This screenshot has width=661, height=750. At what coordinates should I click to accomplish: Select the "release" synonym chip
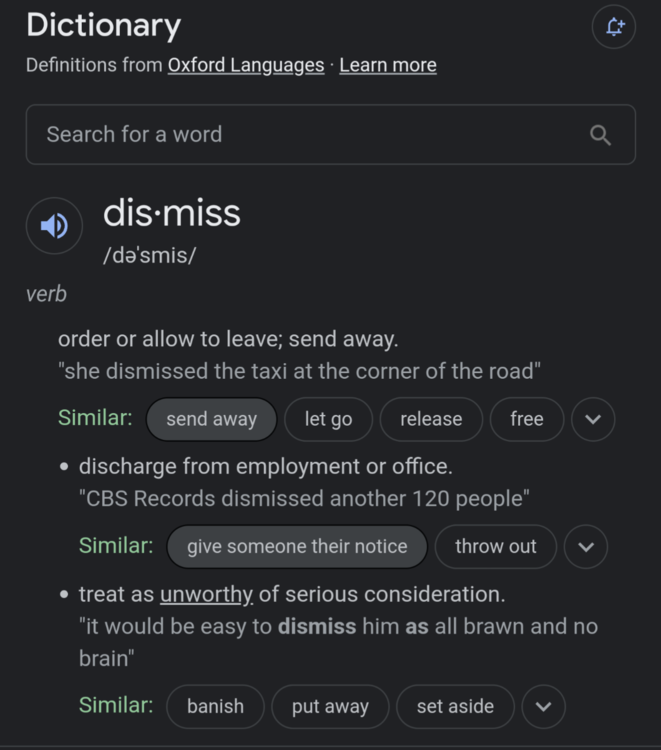(430, 419)
